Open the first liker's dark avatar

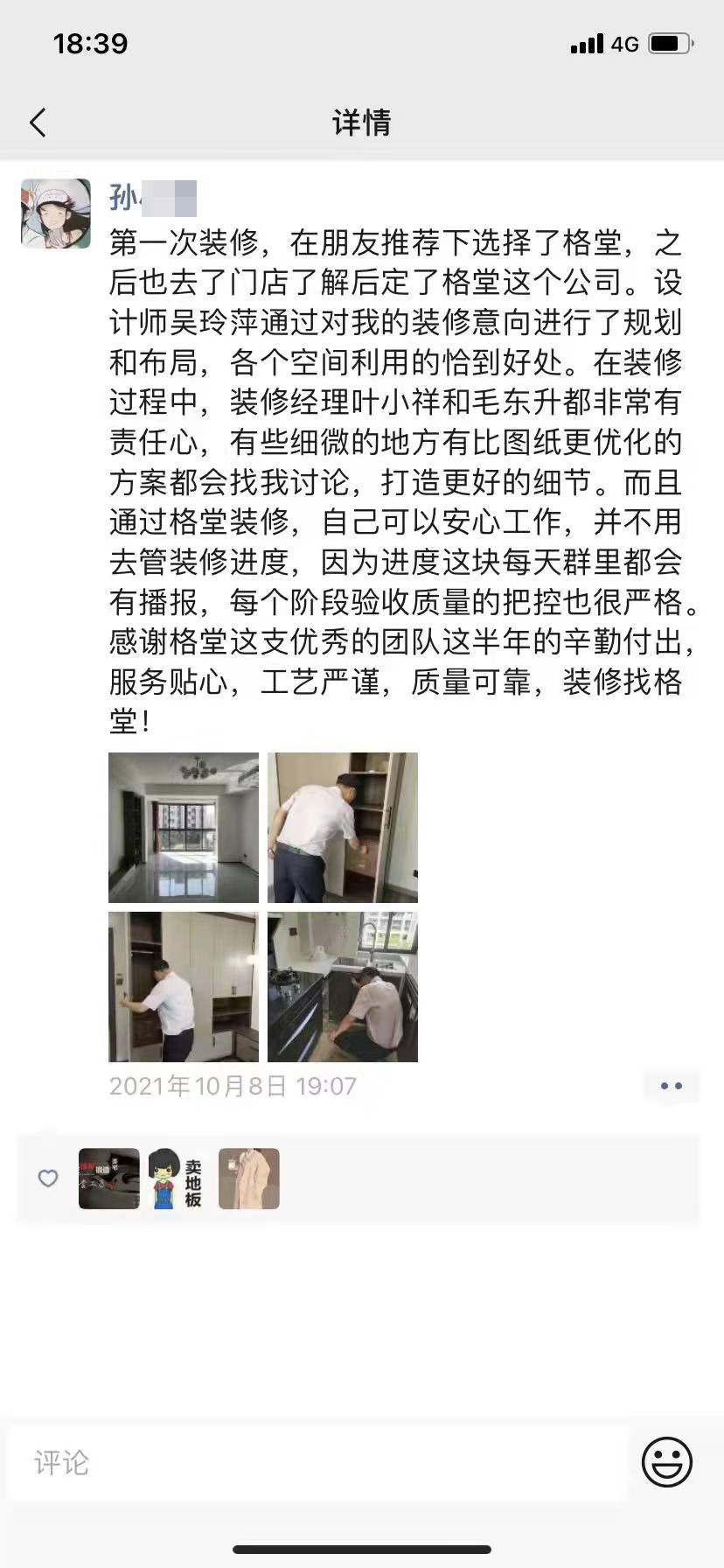109,1179
